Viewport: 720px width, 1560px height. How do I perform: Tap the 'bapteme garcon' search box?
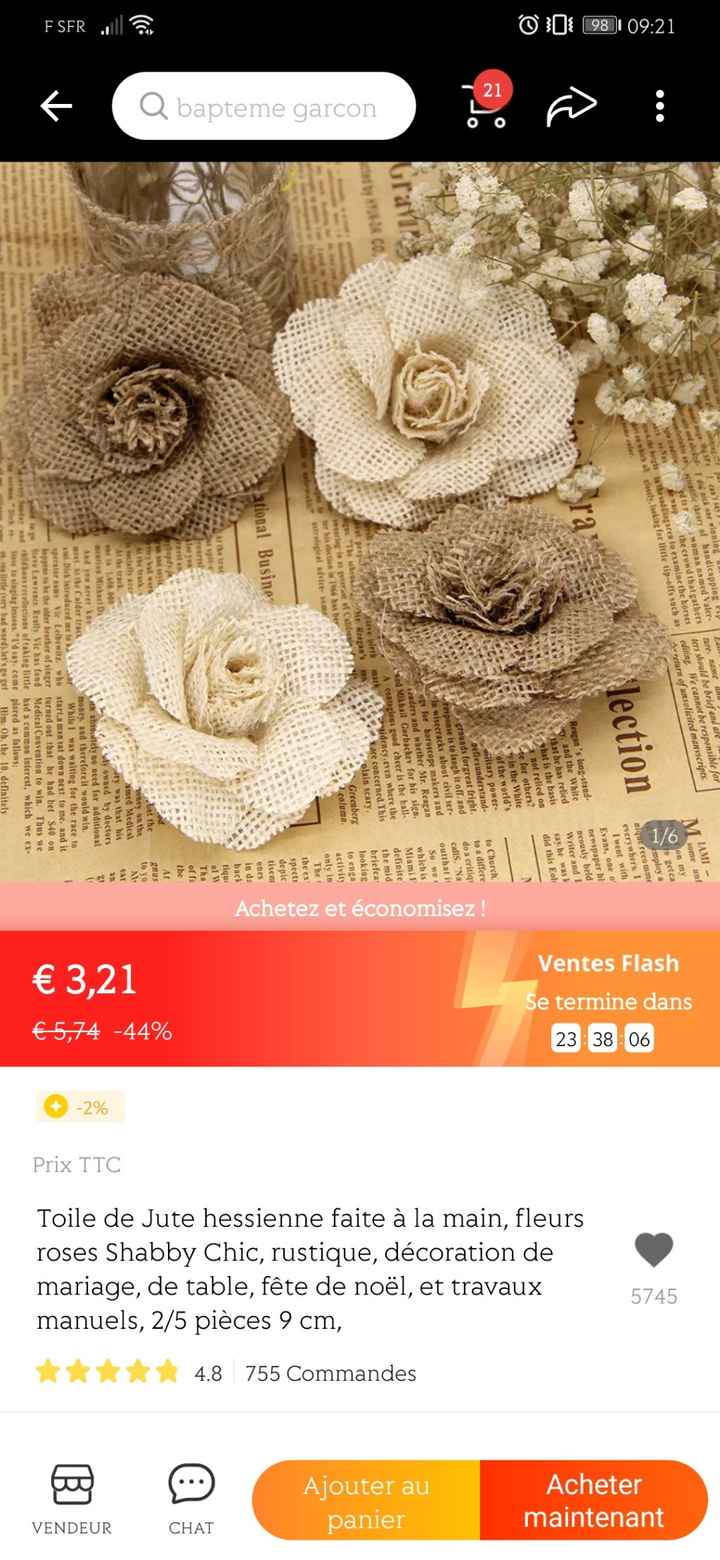click(x=264, y=106)
